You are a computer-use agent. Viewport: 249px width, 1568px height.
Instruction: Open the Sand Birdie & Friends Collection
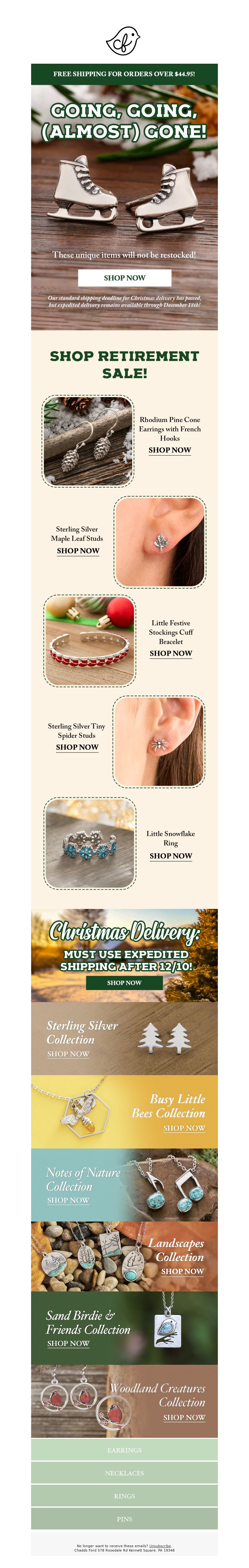(x=68, y=1343)
